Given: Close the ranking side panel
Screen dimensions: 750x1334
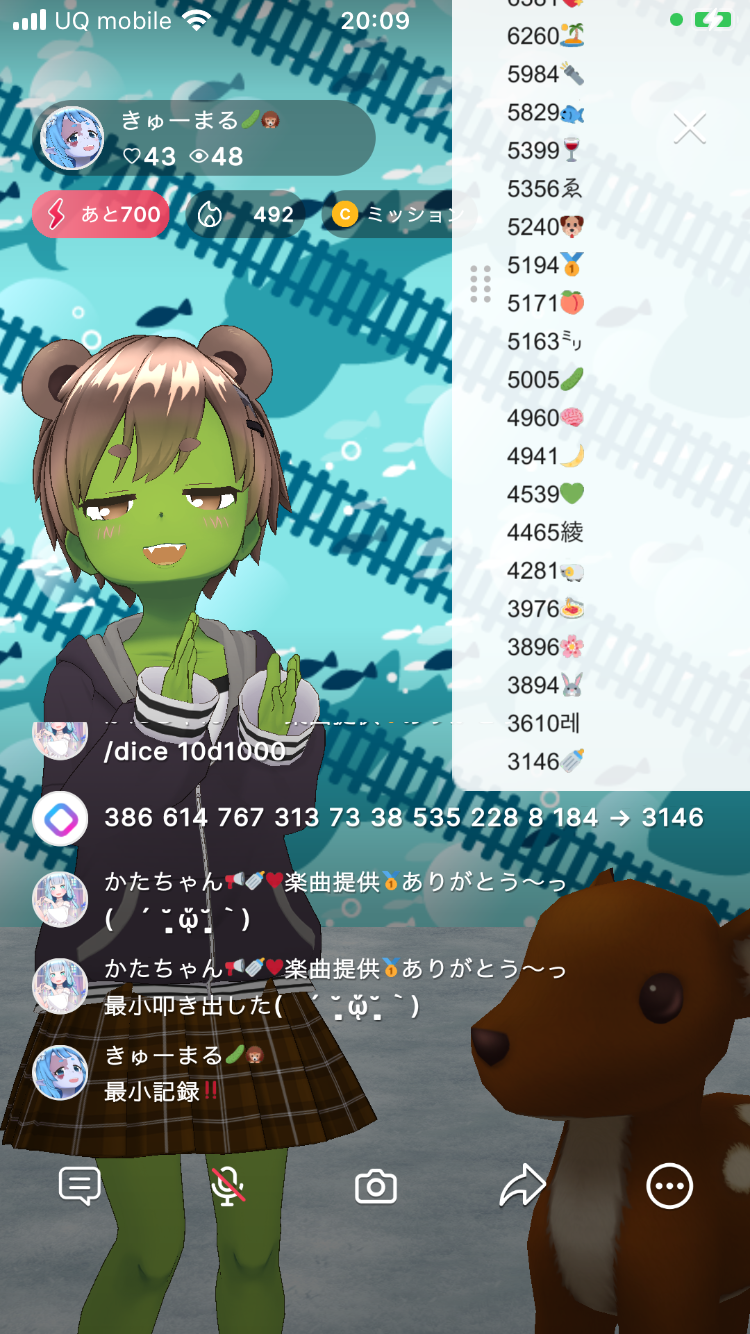Looking at the screenshot, I should (690, 129).
